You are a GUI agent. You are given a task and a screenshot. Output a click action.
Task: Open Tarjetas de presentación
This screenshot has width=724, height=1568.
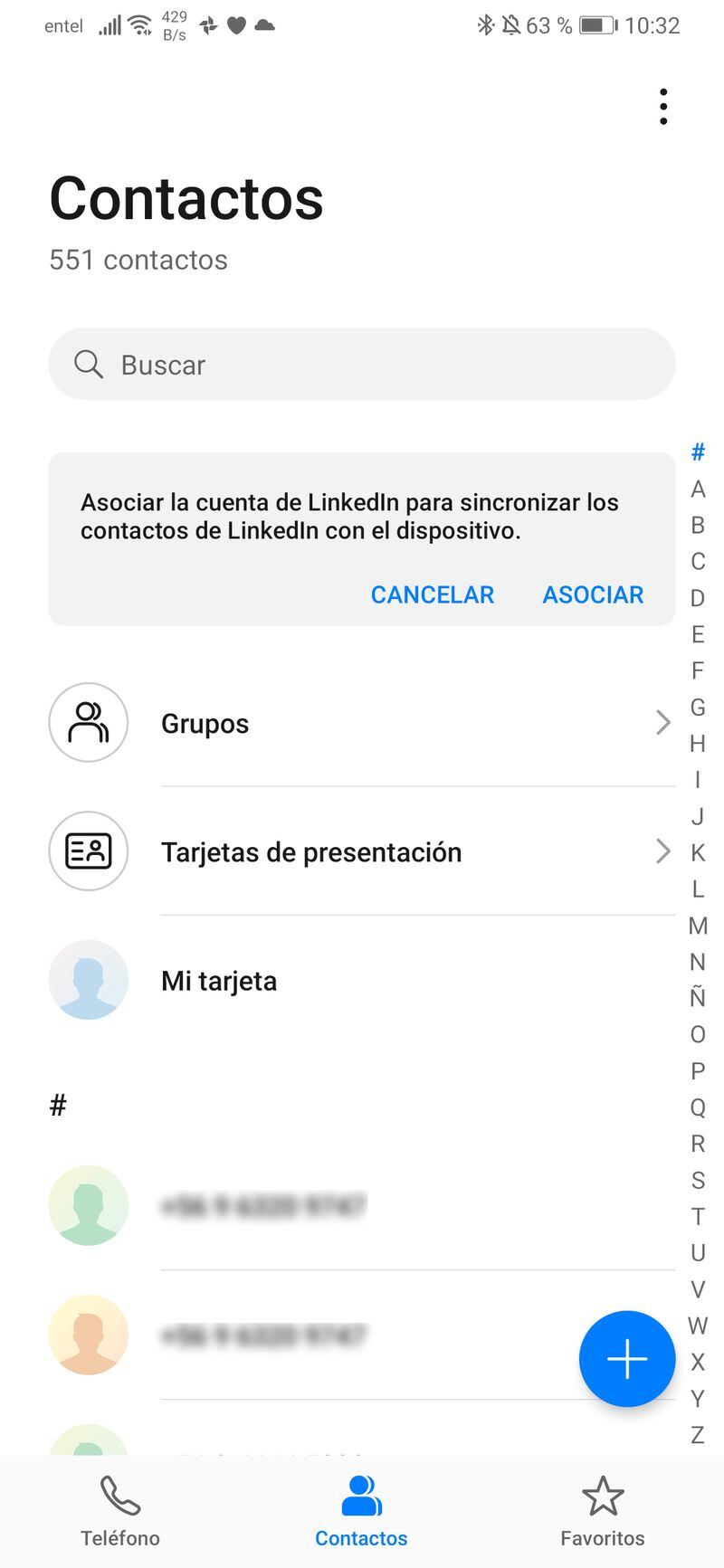362,851
